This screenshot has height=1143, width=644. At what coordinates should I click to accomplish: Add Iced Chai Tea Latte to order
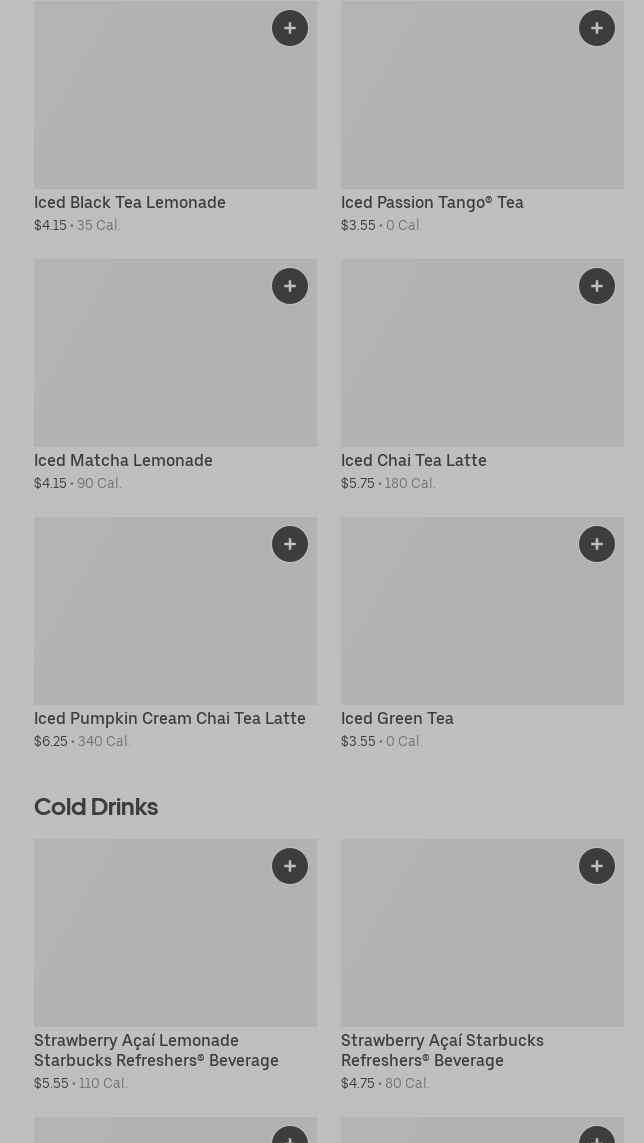pyautogui.click(x=597, y=286)
